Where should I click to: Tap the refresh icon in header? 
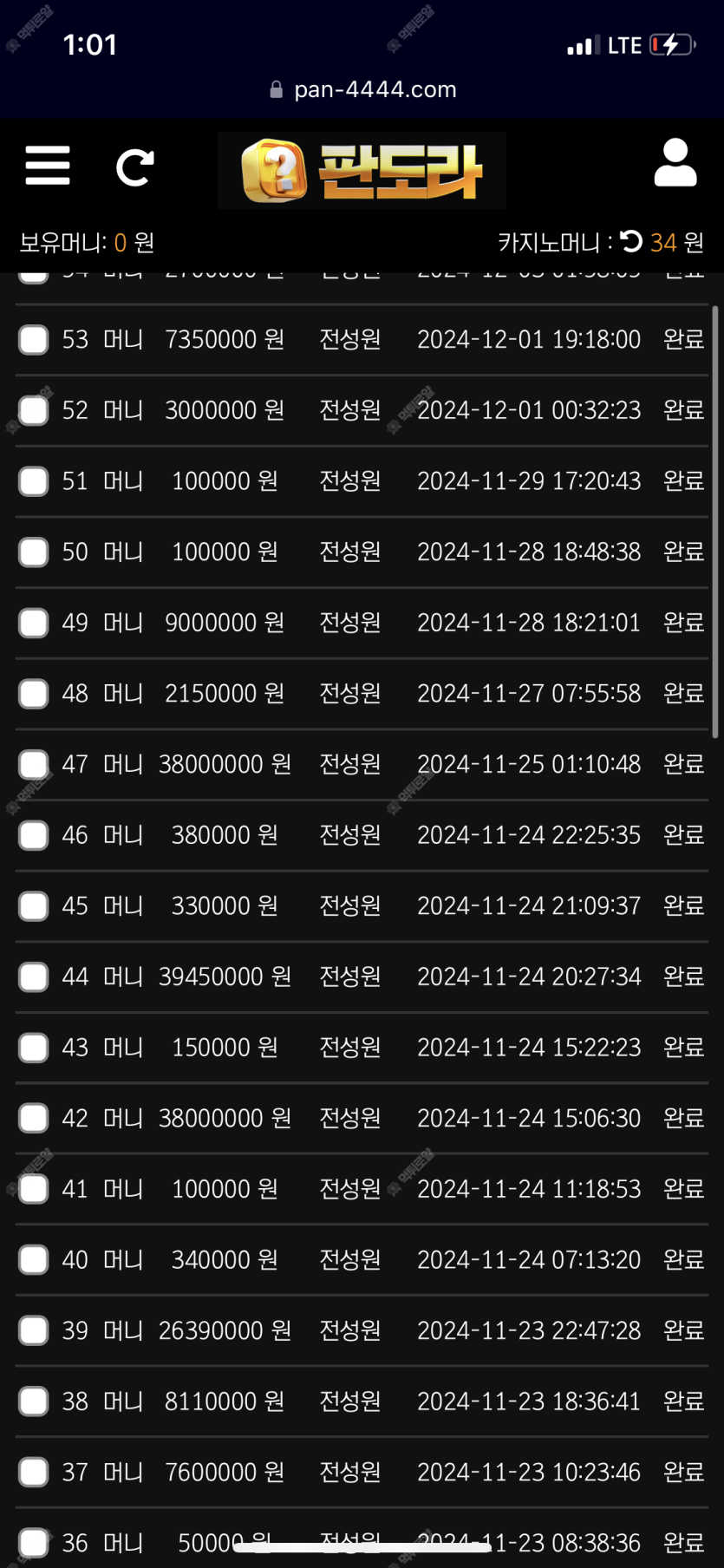[135, 167]
